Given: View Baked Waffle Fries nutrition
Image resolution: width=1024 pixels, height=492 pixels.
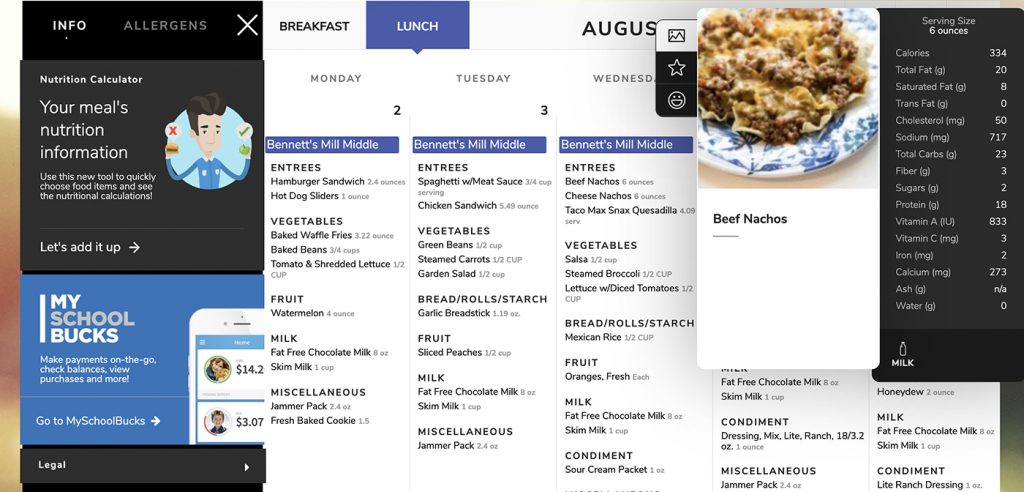Looking at the screenshot, I should [311, 235].
